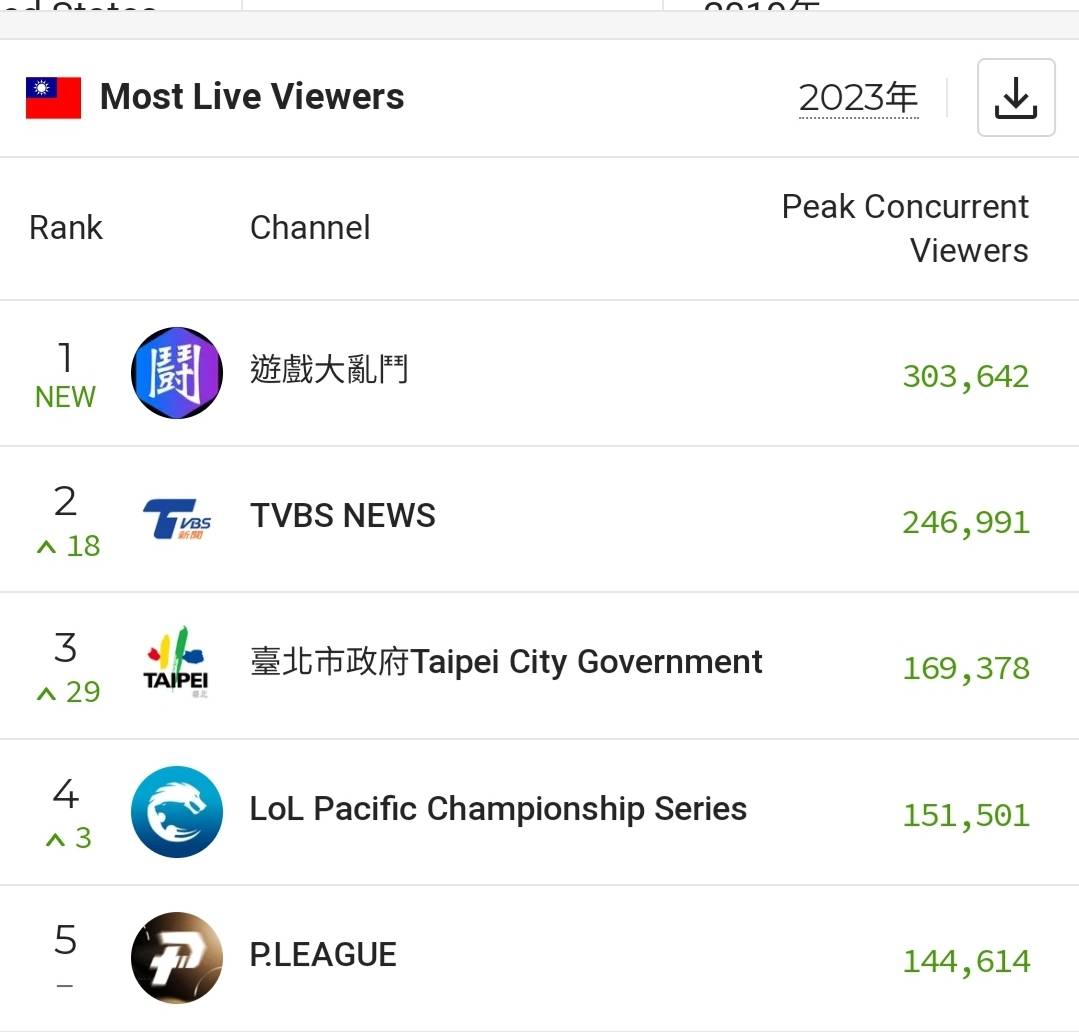
Task: View the TVBS NEWS channel
Action: 342,516
